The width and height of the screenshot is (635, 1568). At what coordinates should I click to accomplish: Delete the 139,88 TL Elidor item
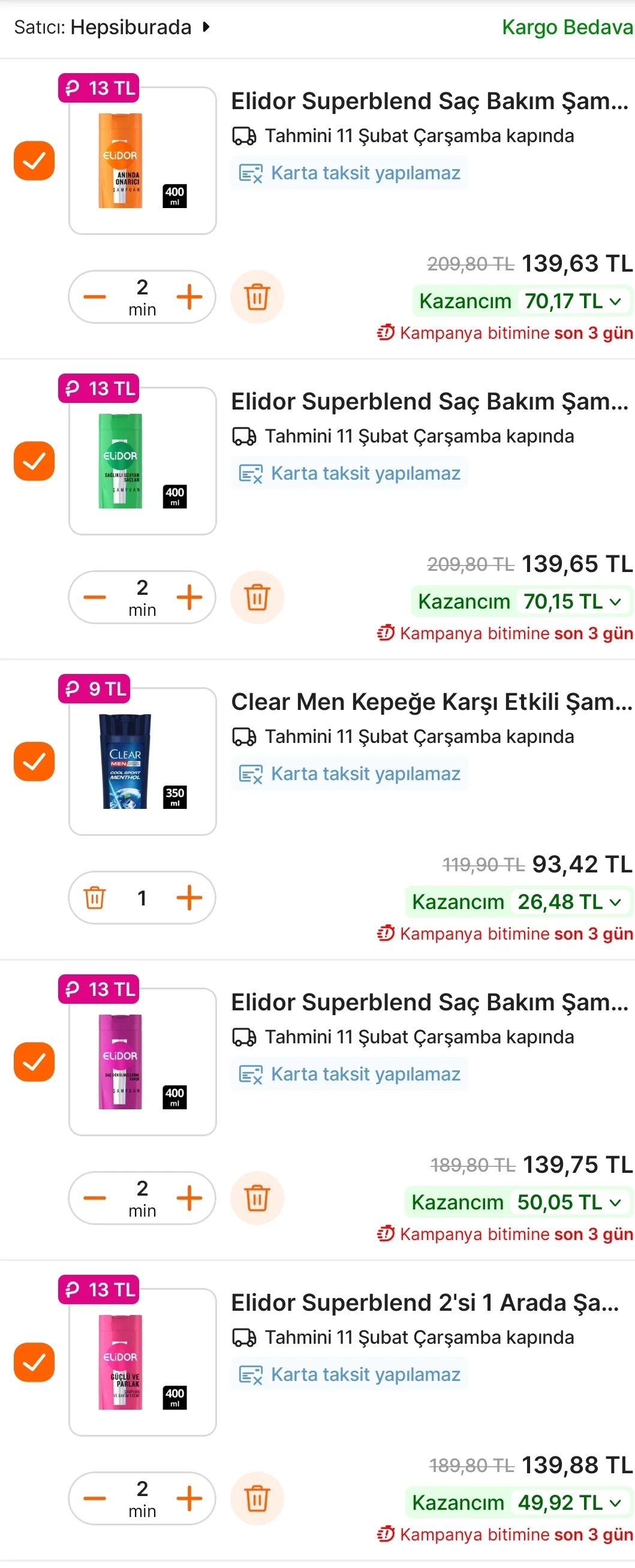point(257,1498)
